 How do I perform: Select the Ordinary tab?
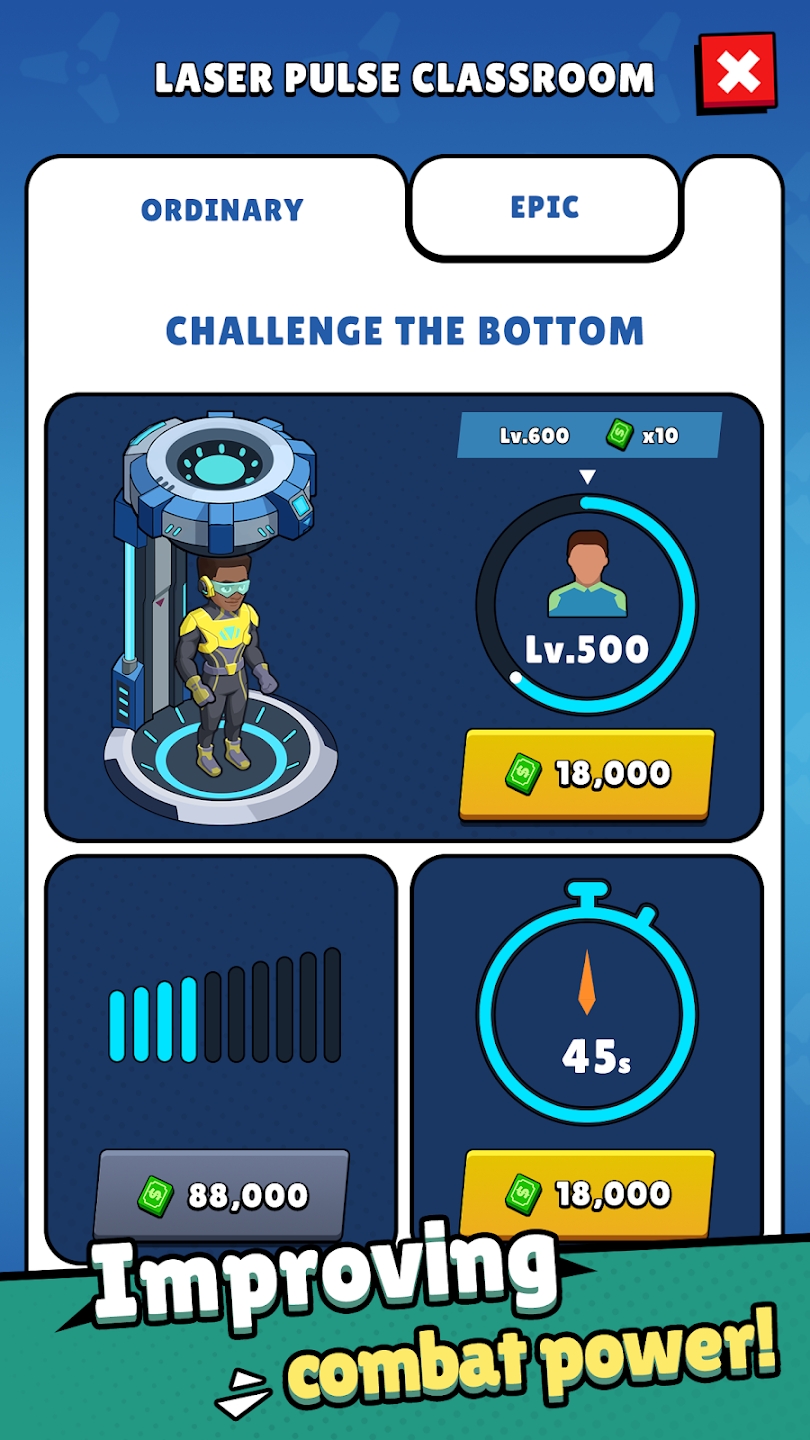[x=221, y=210]
